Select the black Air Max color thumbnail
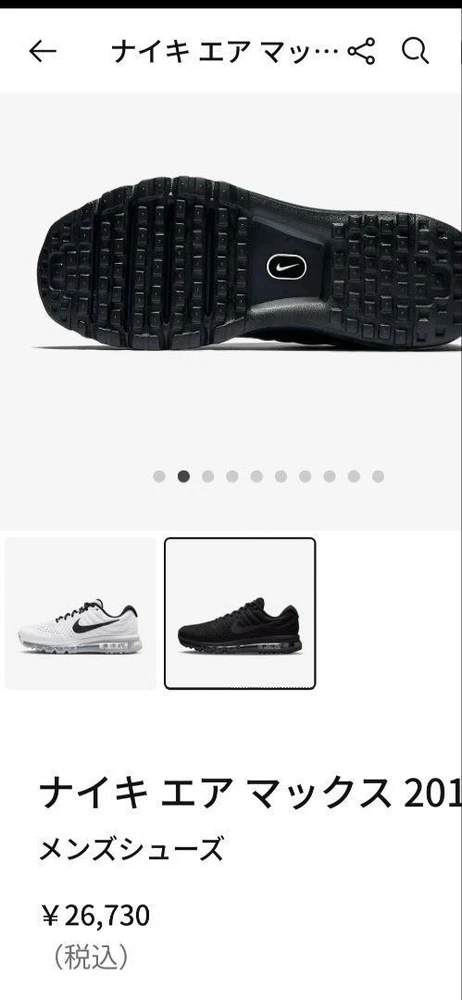 point(240,613)
